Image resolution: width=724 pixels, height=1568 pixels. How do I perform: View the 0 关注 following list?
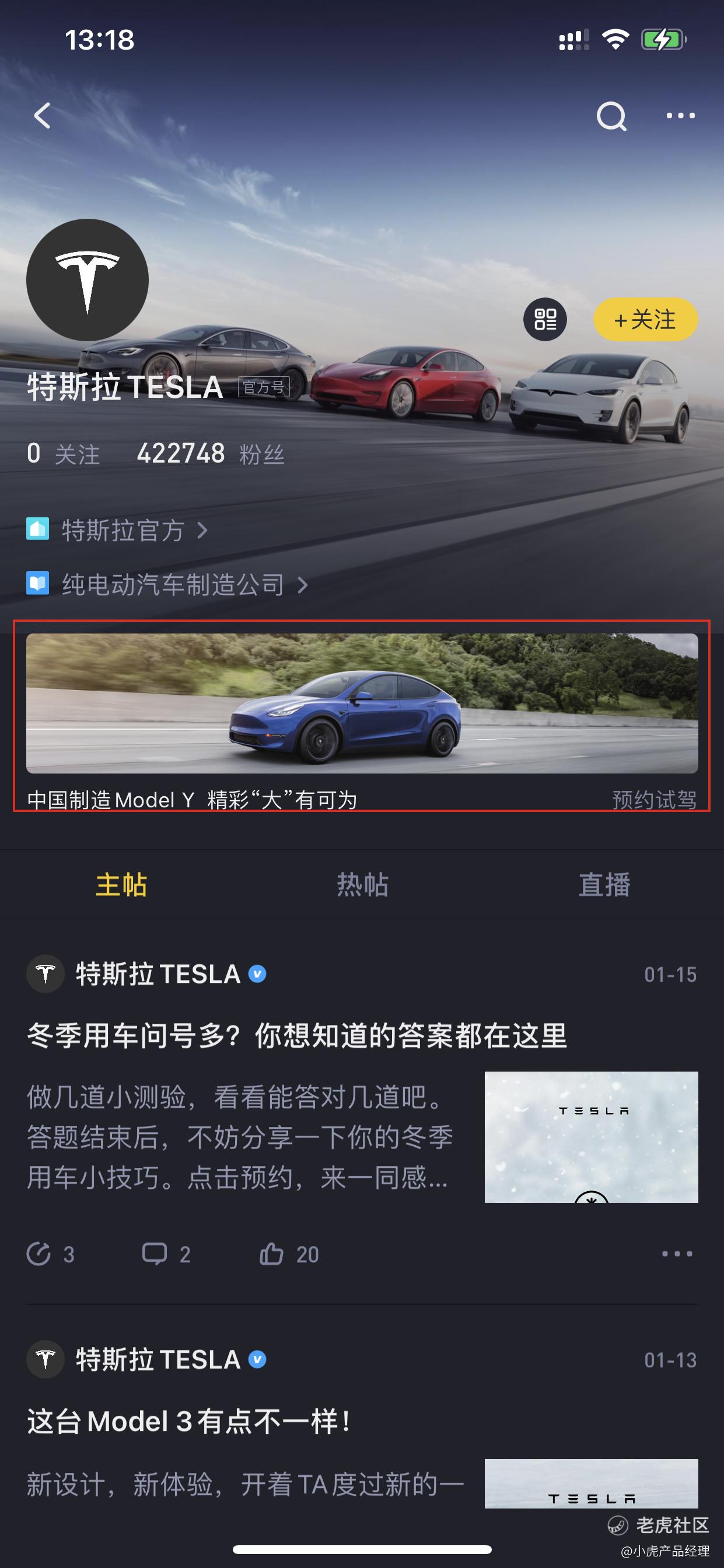coord(63,454)
